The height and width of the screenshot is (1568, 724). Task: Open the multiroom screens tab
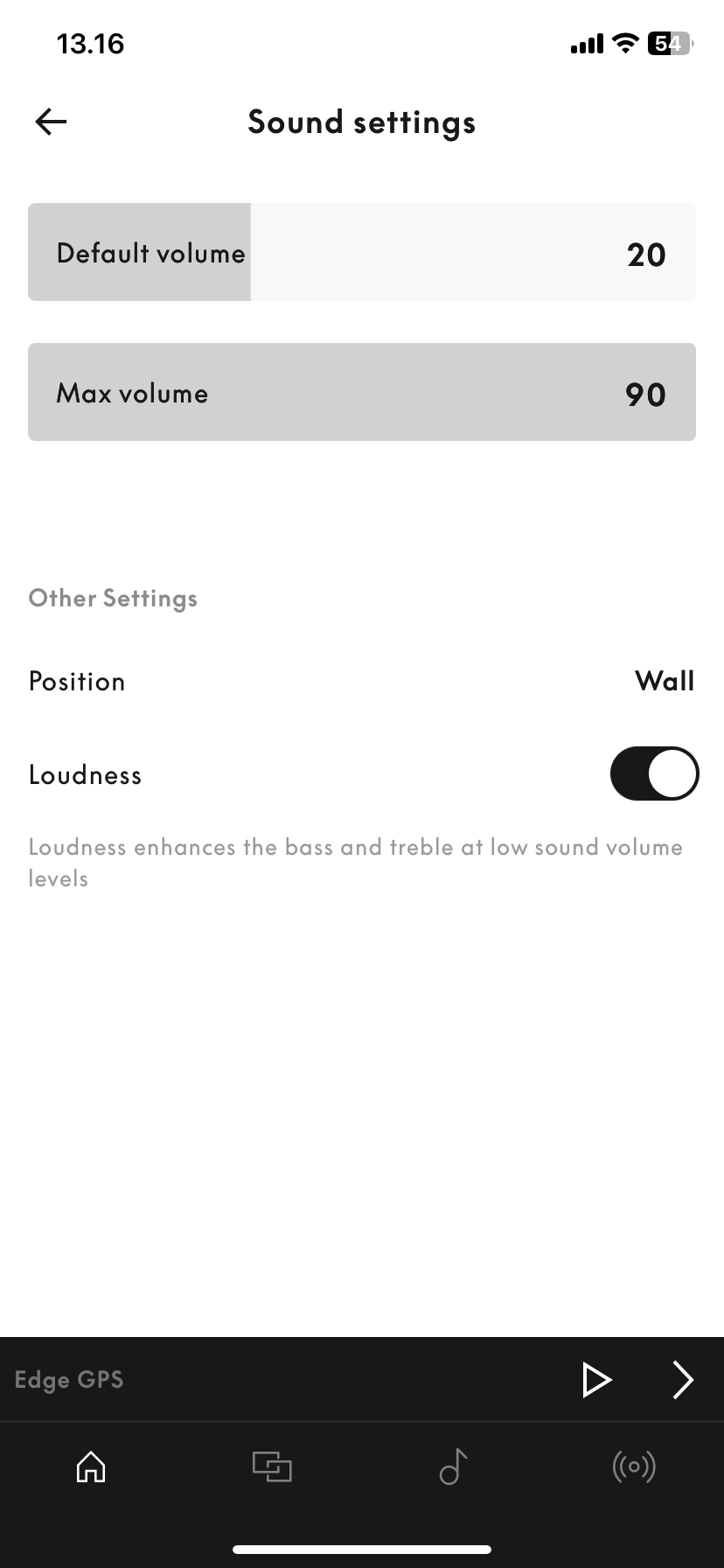pos(272,1466)
